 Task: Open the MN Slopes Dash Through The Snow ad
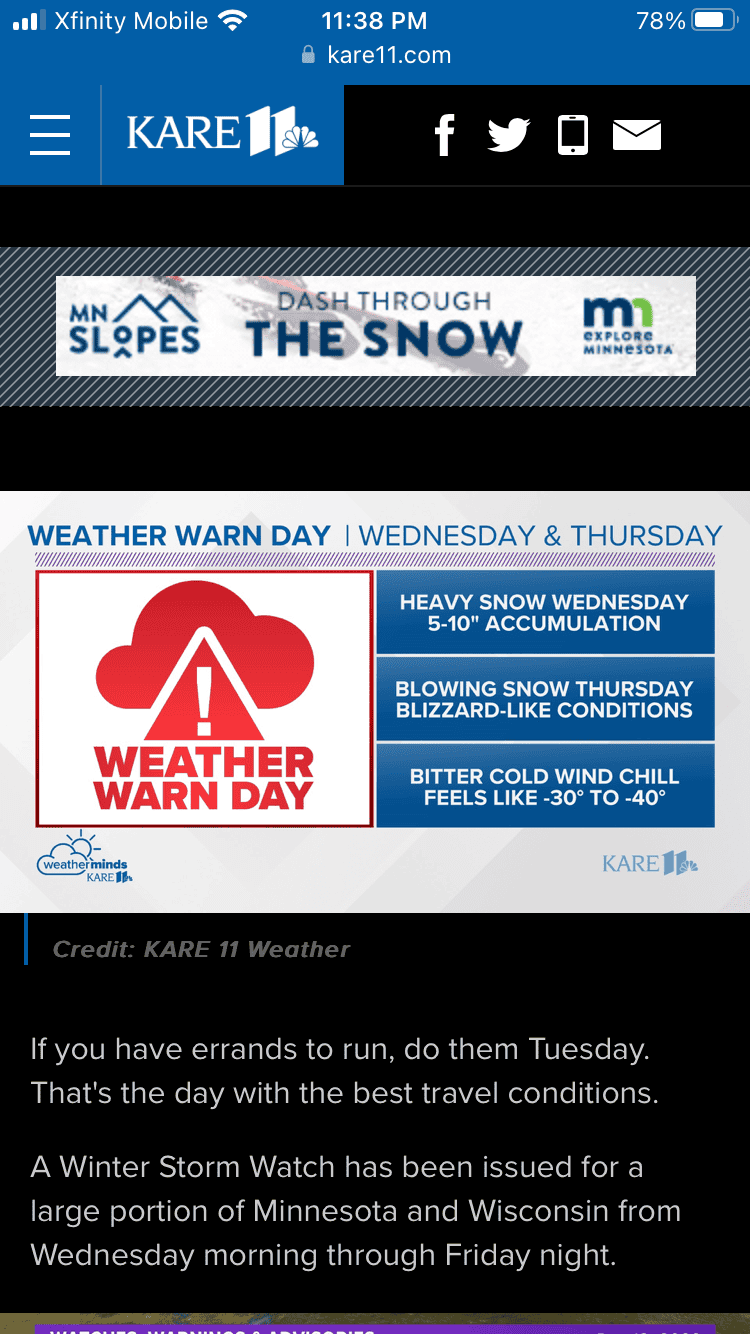[x=375, y=326]
